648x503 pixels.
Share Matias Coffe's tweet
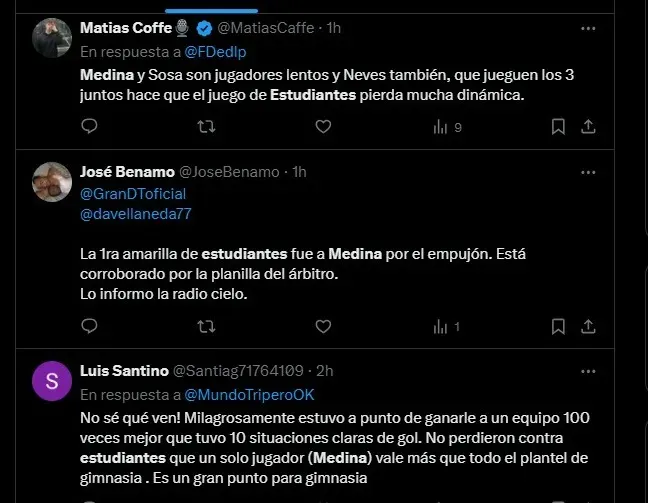(x=589, y=127)
